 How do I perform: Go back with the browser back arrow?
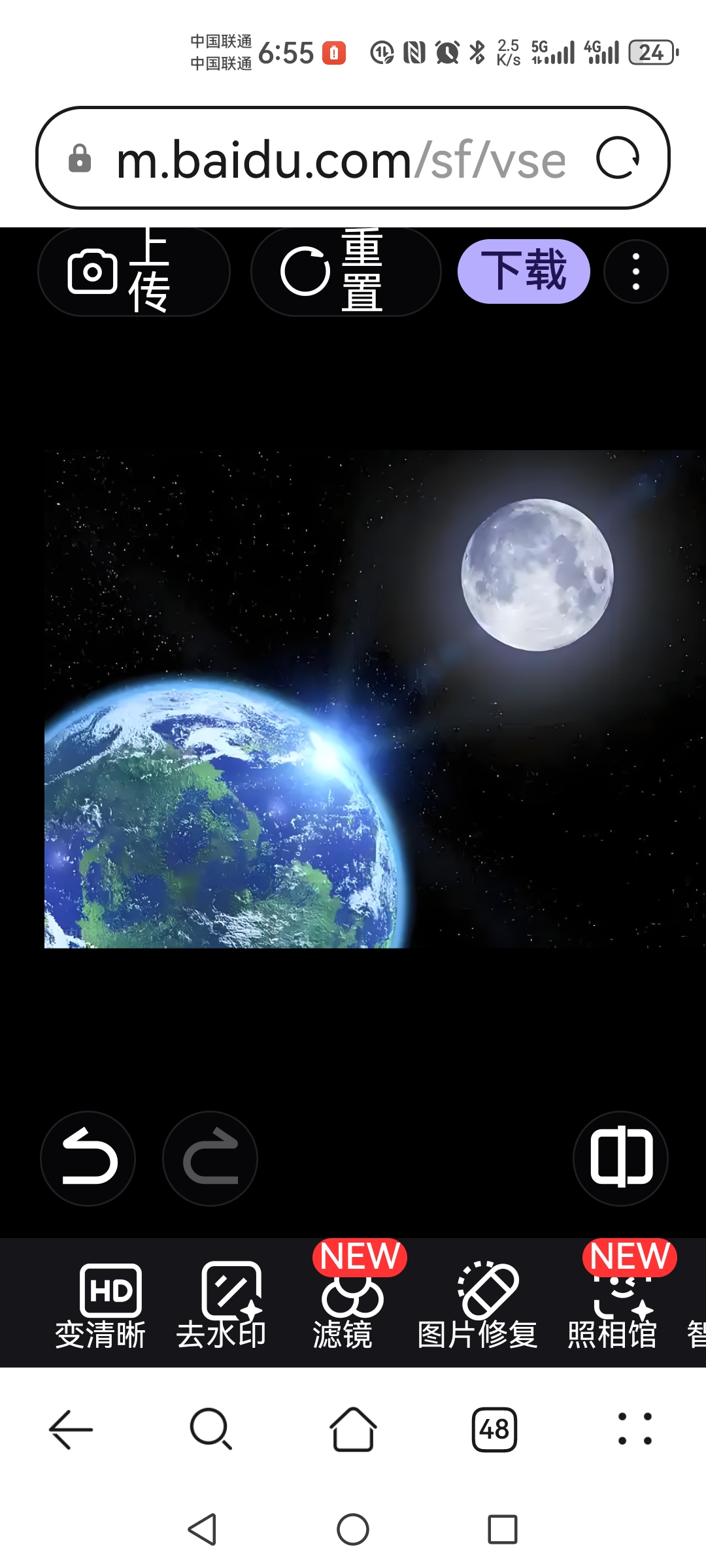point(71,1429)
